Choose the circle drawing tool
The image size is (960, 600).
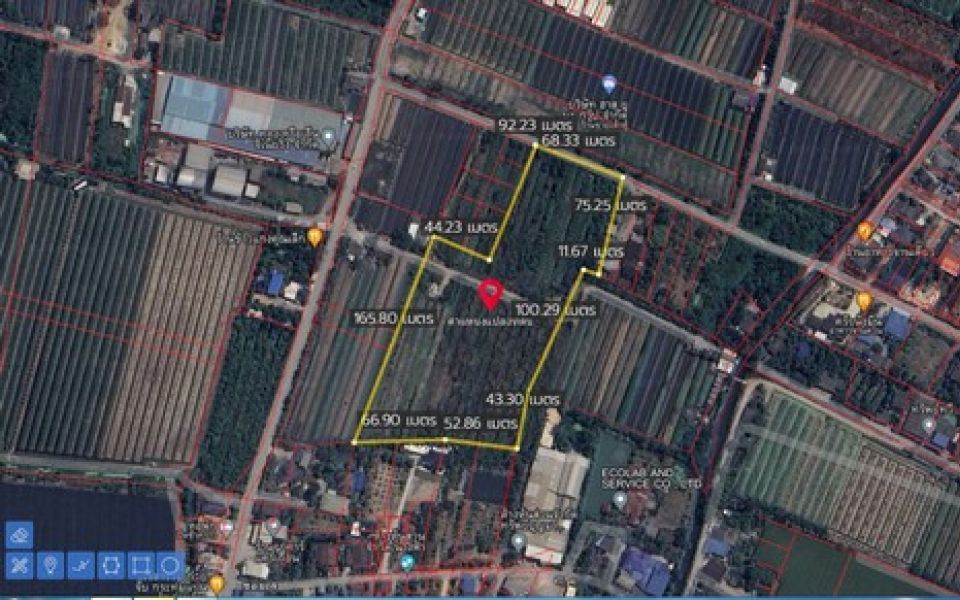170,565
